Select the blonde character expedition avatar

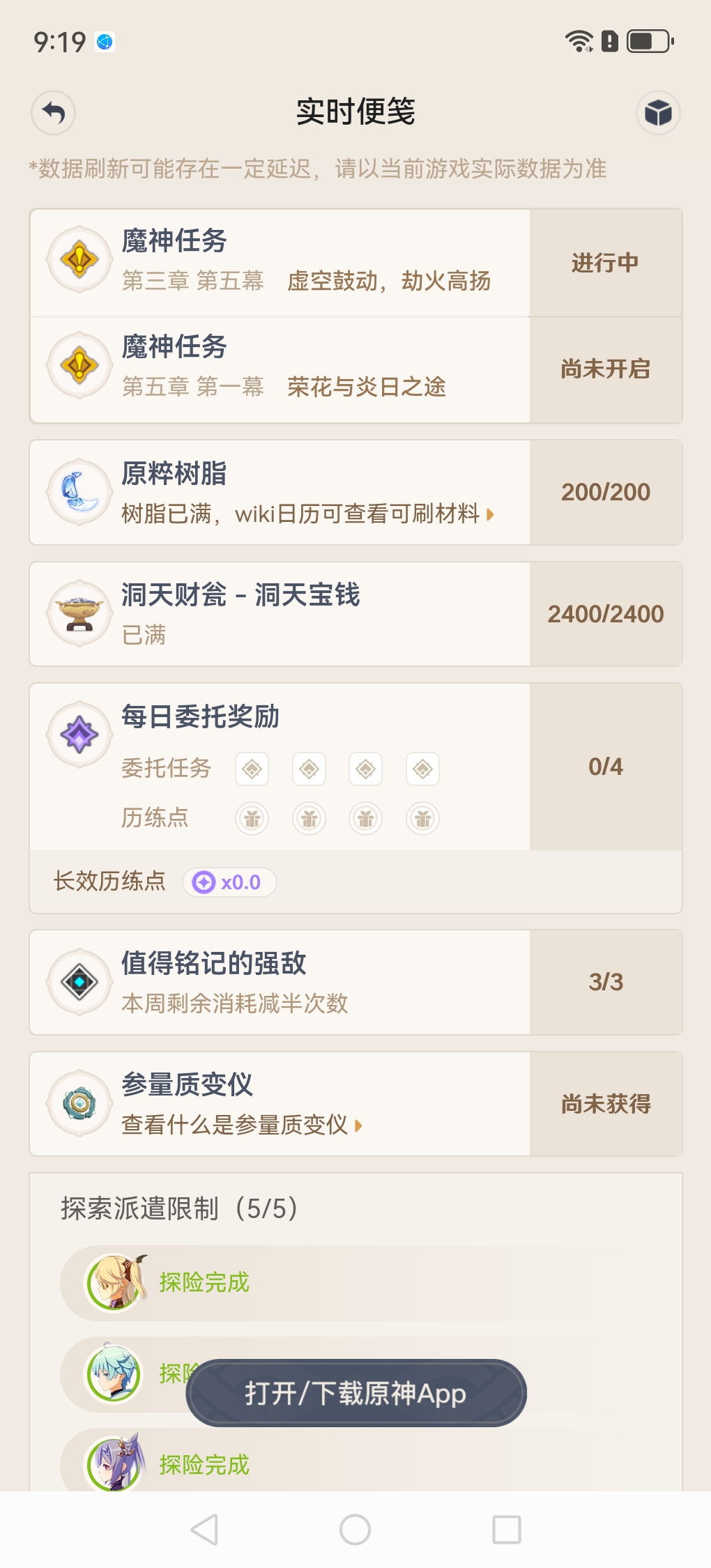(x=116, y=1281)
